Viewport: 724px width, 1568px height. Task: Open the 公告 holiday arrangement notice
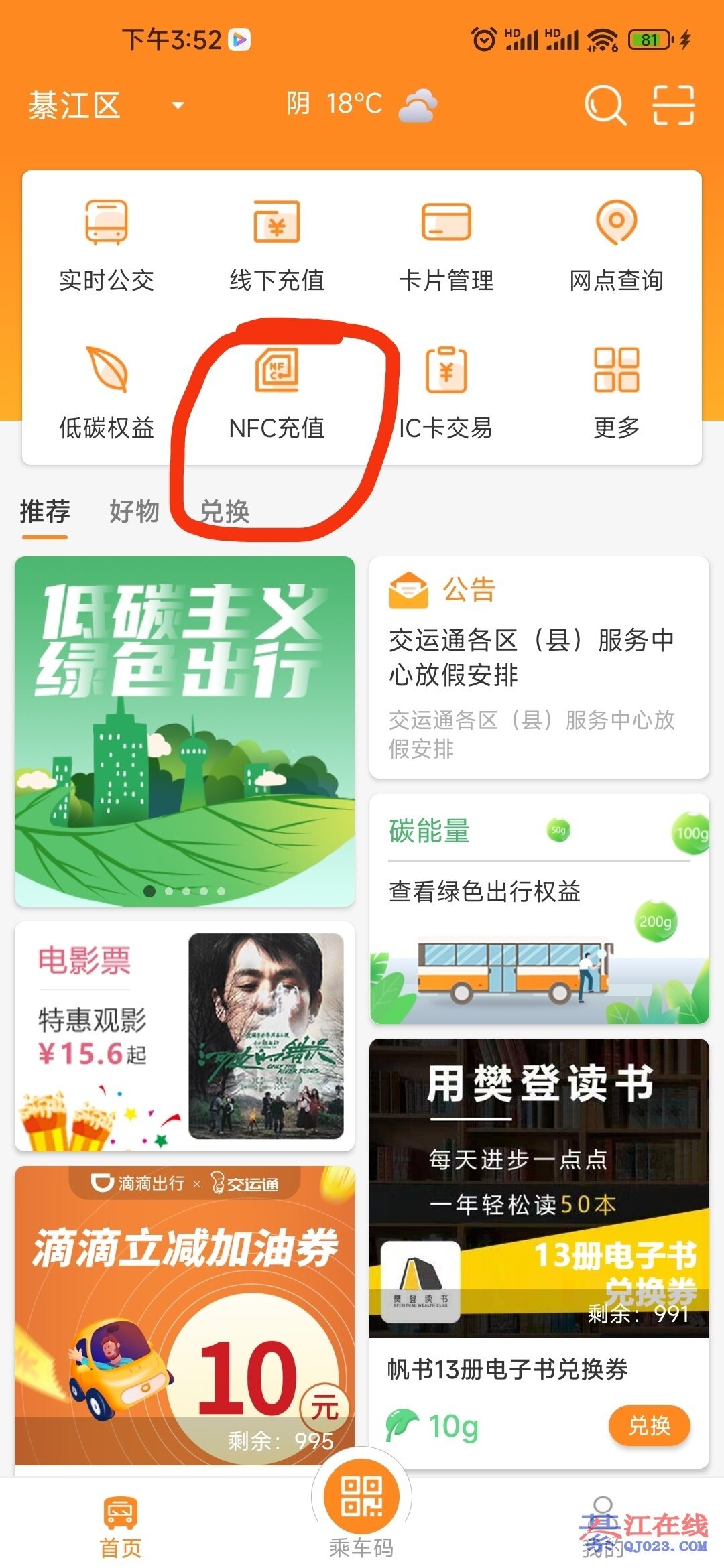[539, 667]
